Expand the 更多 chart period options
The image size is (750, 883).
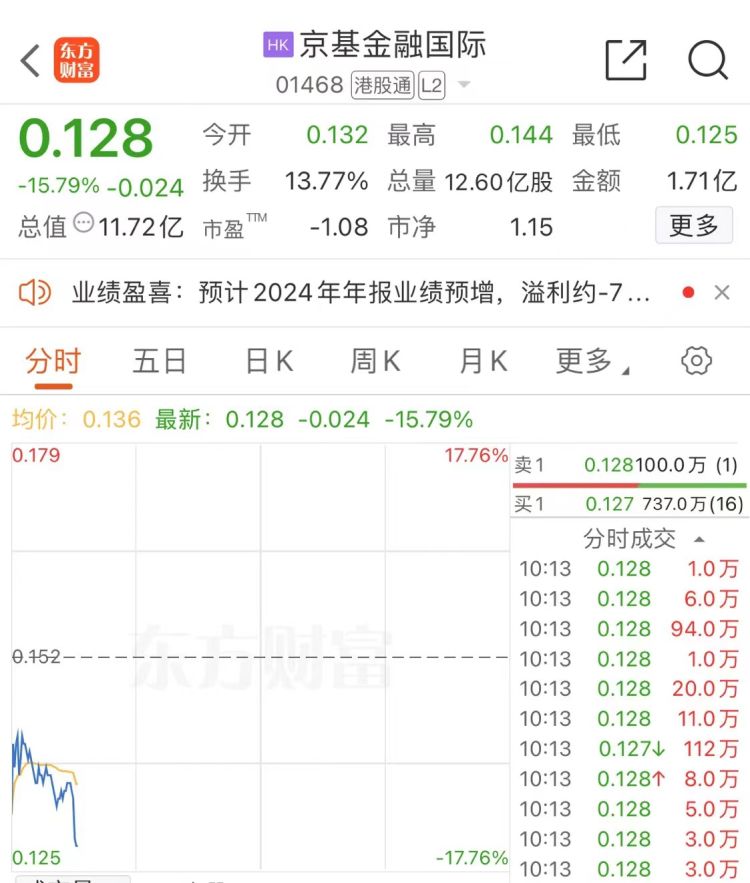[592, 361]
